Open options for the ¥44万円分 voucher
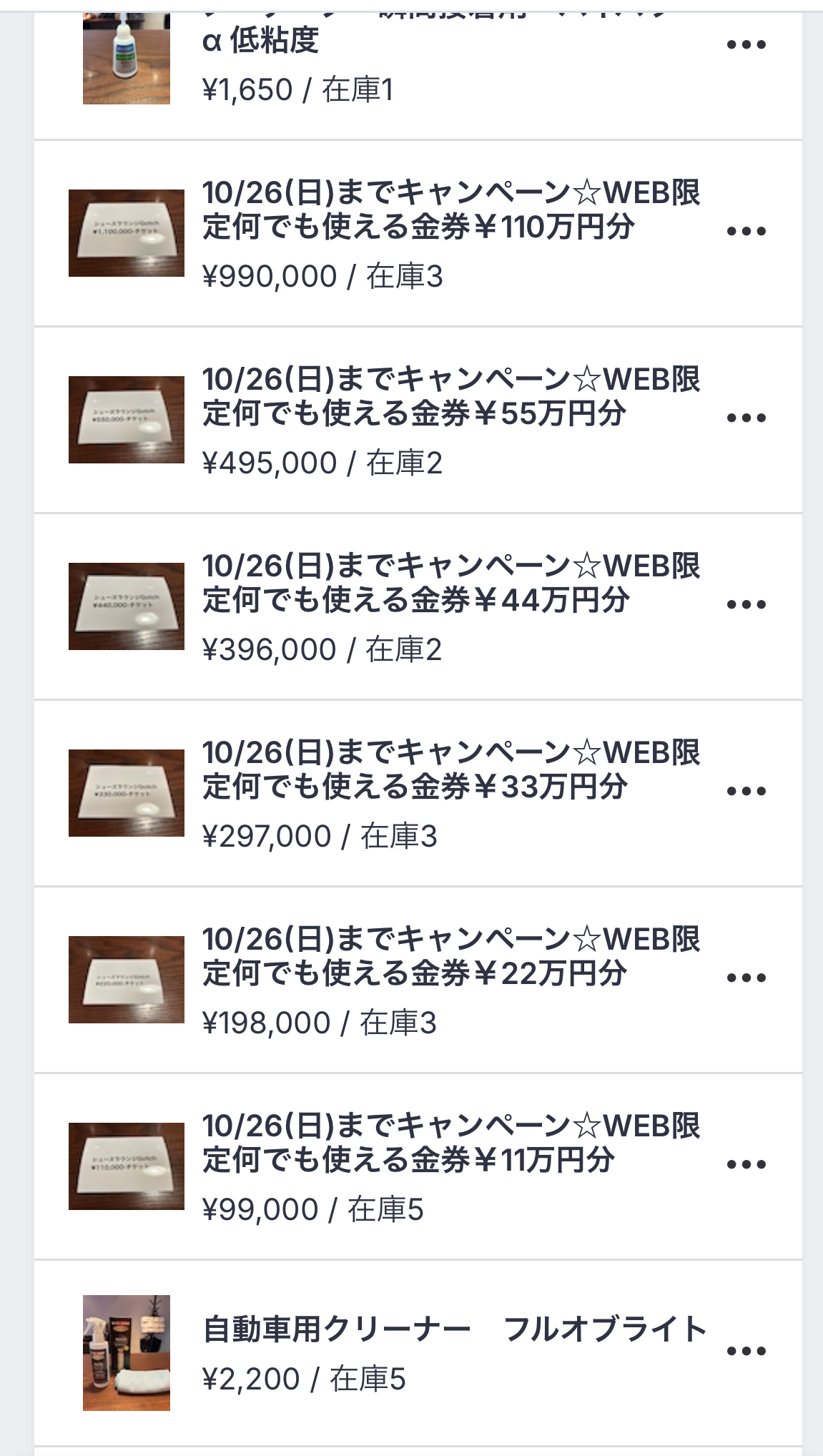Viewport: 823px width, 1456px height. pyautogui.click(x=746, y=604)
